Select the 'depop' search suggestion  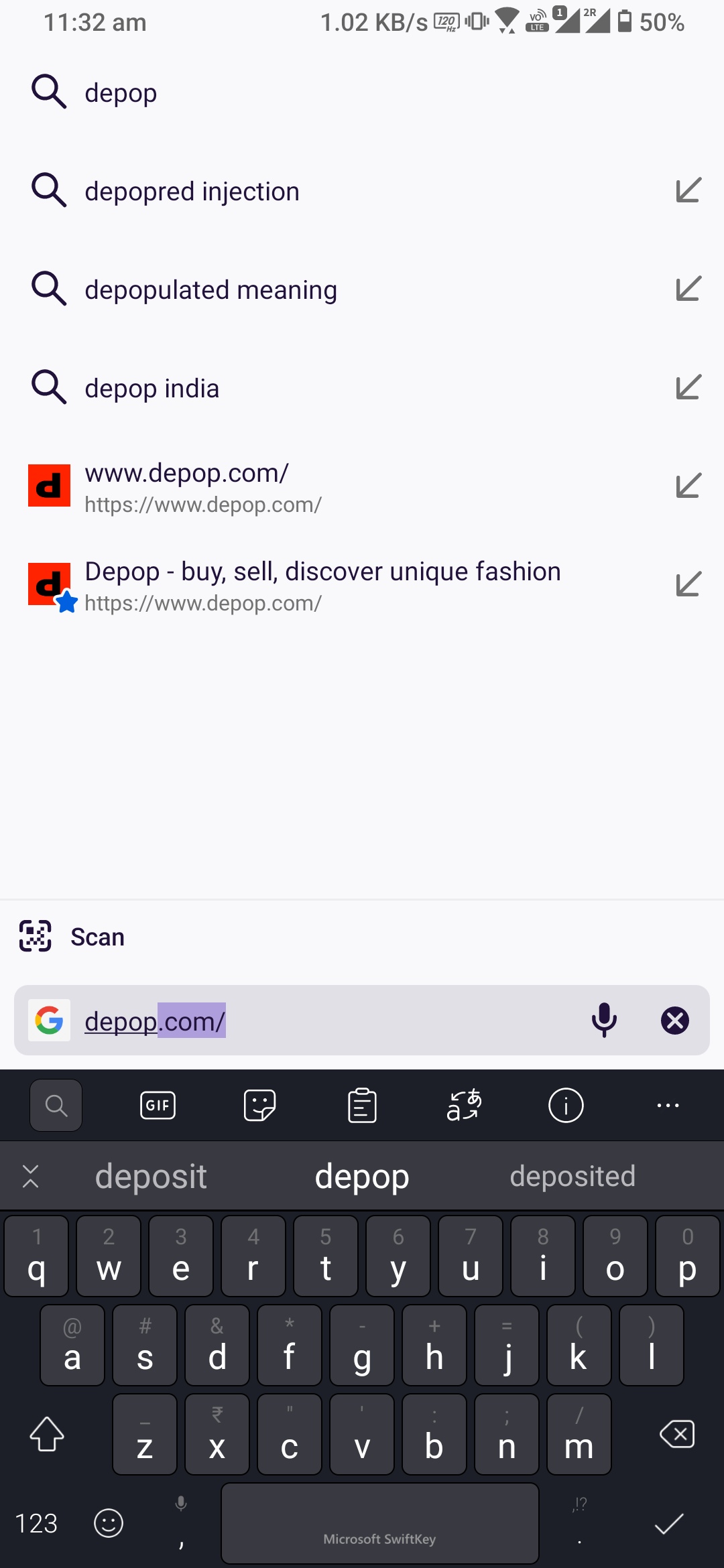click(x=121, y=92)
